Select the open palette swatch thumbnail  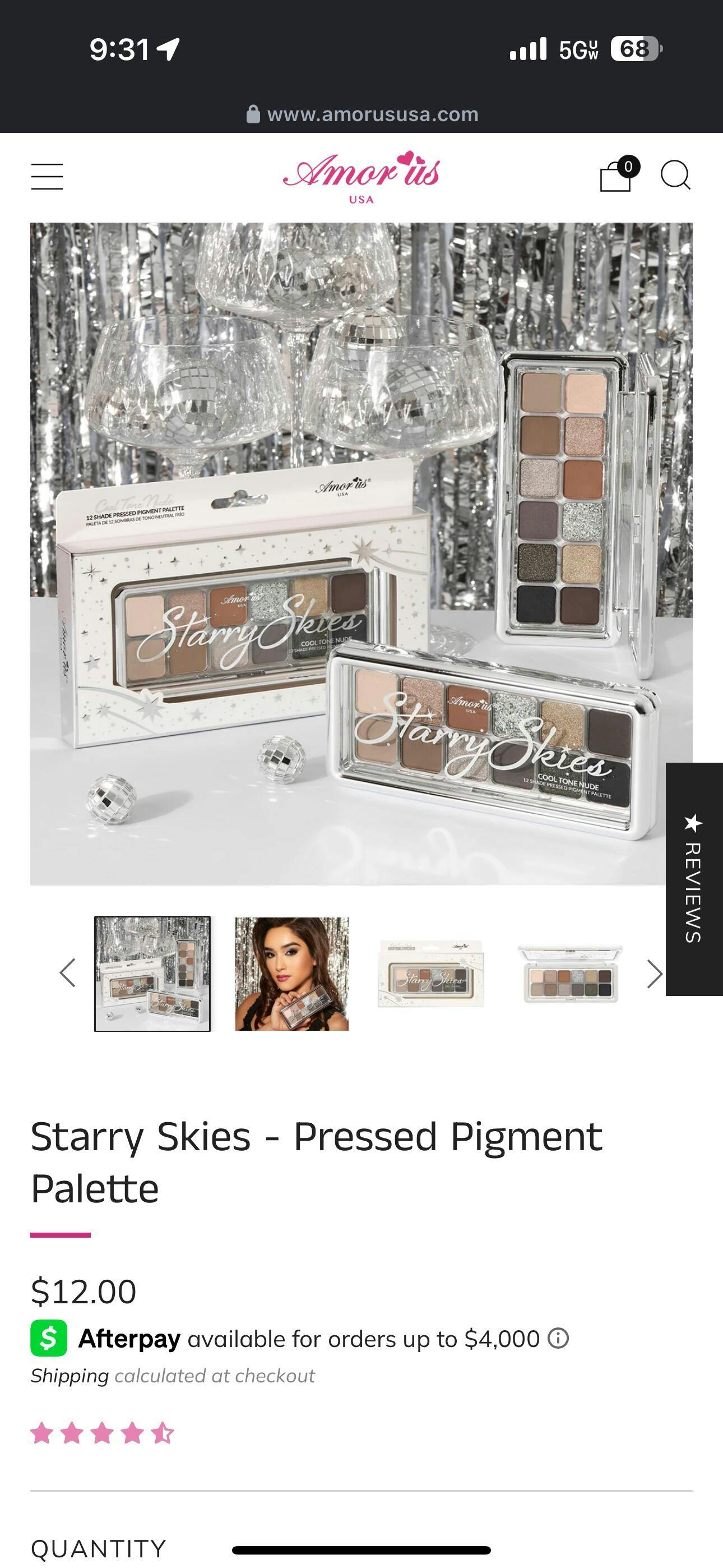(570, 974)
